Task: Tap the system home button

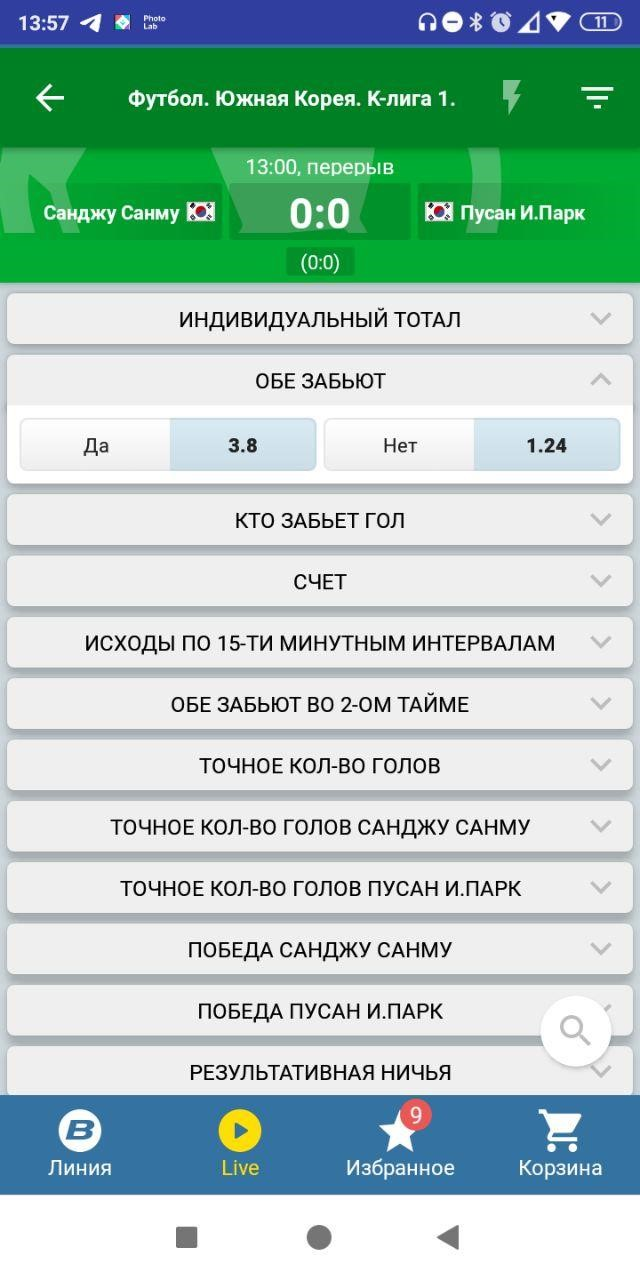Action: (319, 1237)
